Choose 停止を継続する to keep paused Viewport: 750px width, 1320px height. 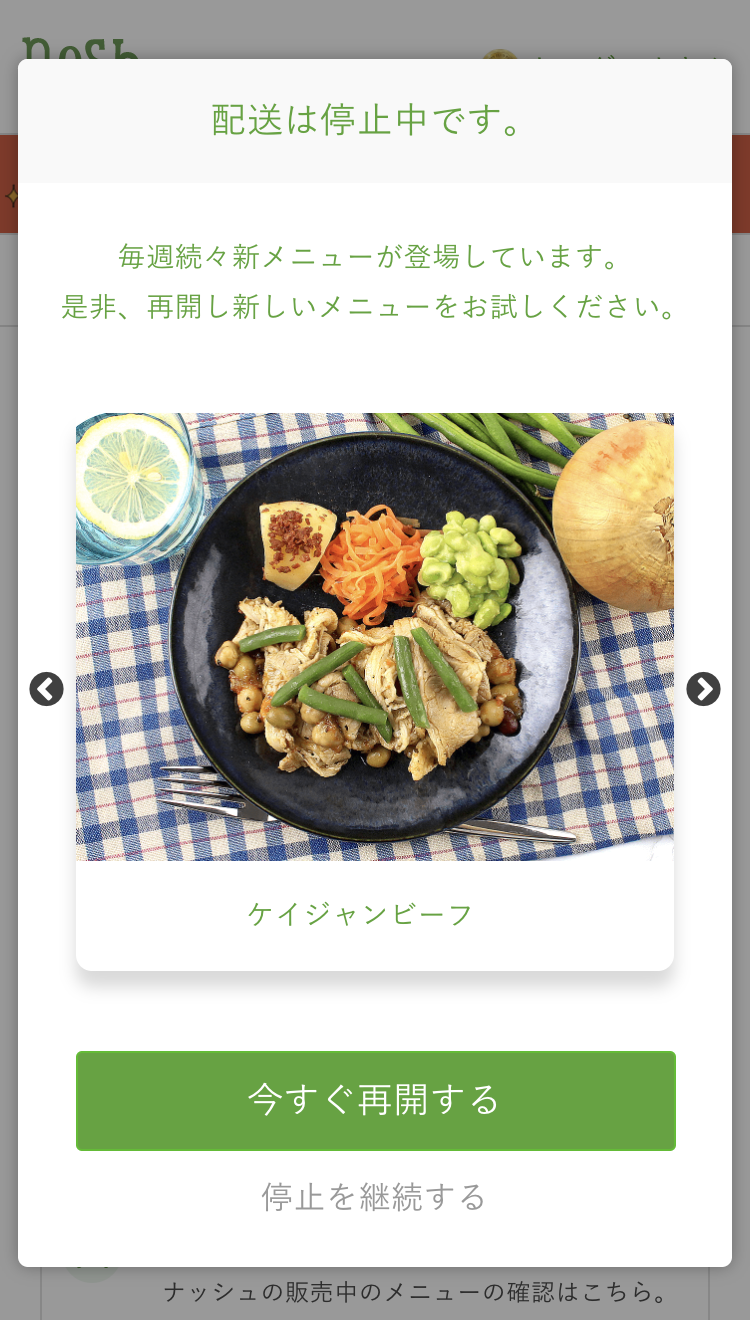374,1196
